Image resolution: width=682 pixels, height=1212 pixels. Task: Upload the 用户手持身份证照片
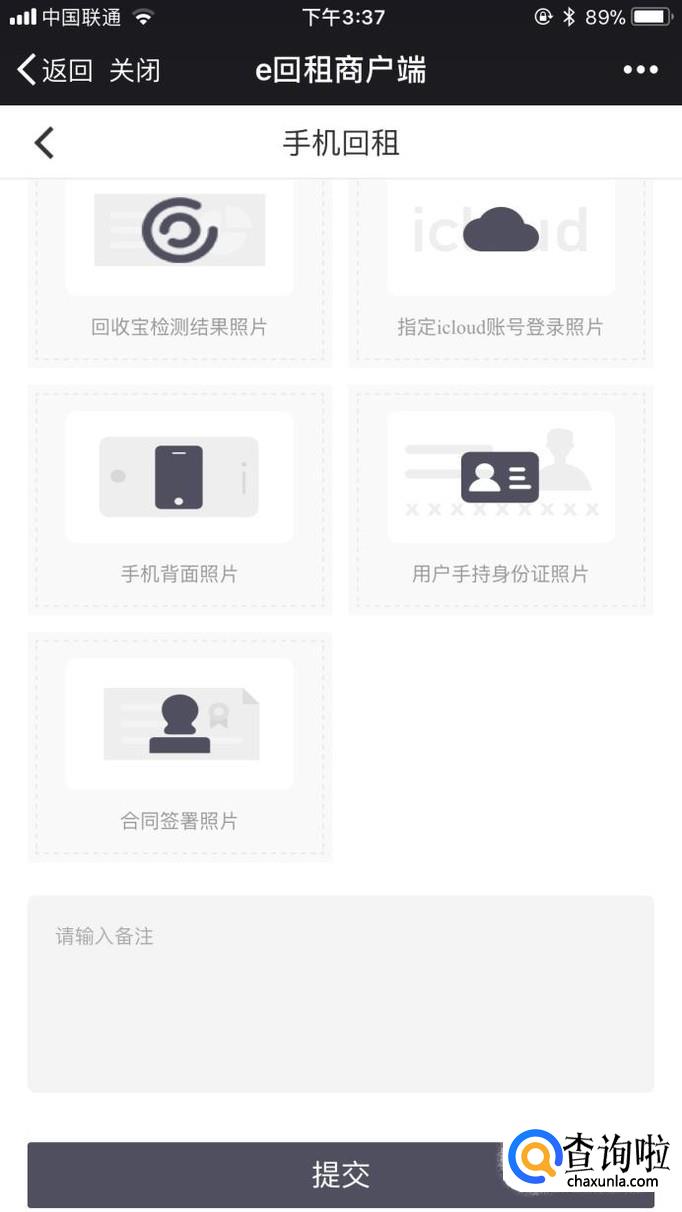500,498
